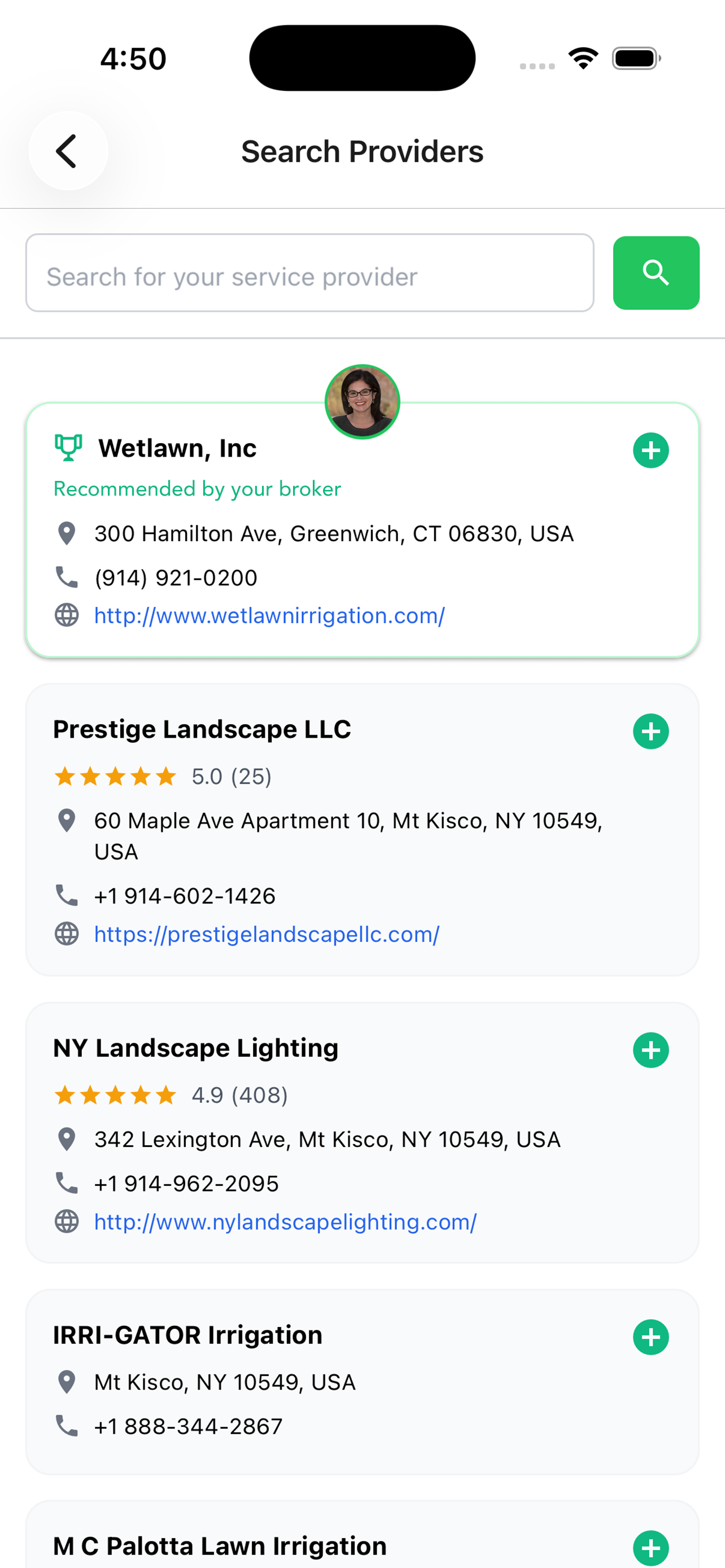This screenshot has width=725, height=1568.
Task: Add IRRI-GATOR Irrigation via plus button
Action: pos(650,1337)
